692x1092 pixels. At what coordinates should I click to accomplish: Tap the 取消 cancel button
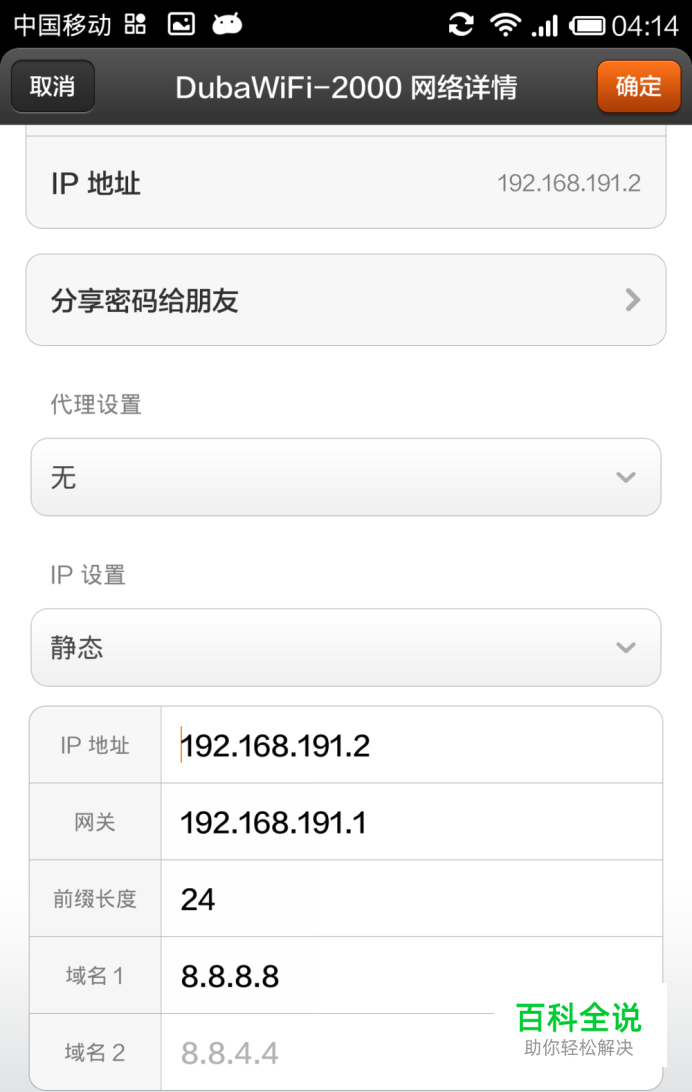point(52,86)
